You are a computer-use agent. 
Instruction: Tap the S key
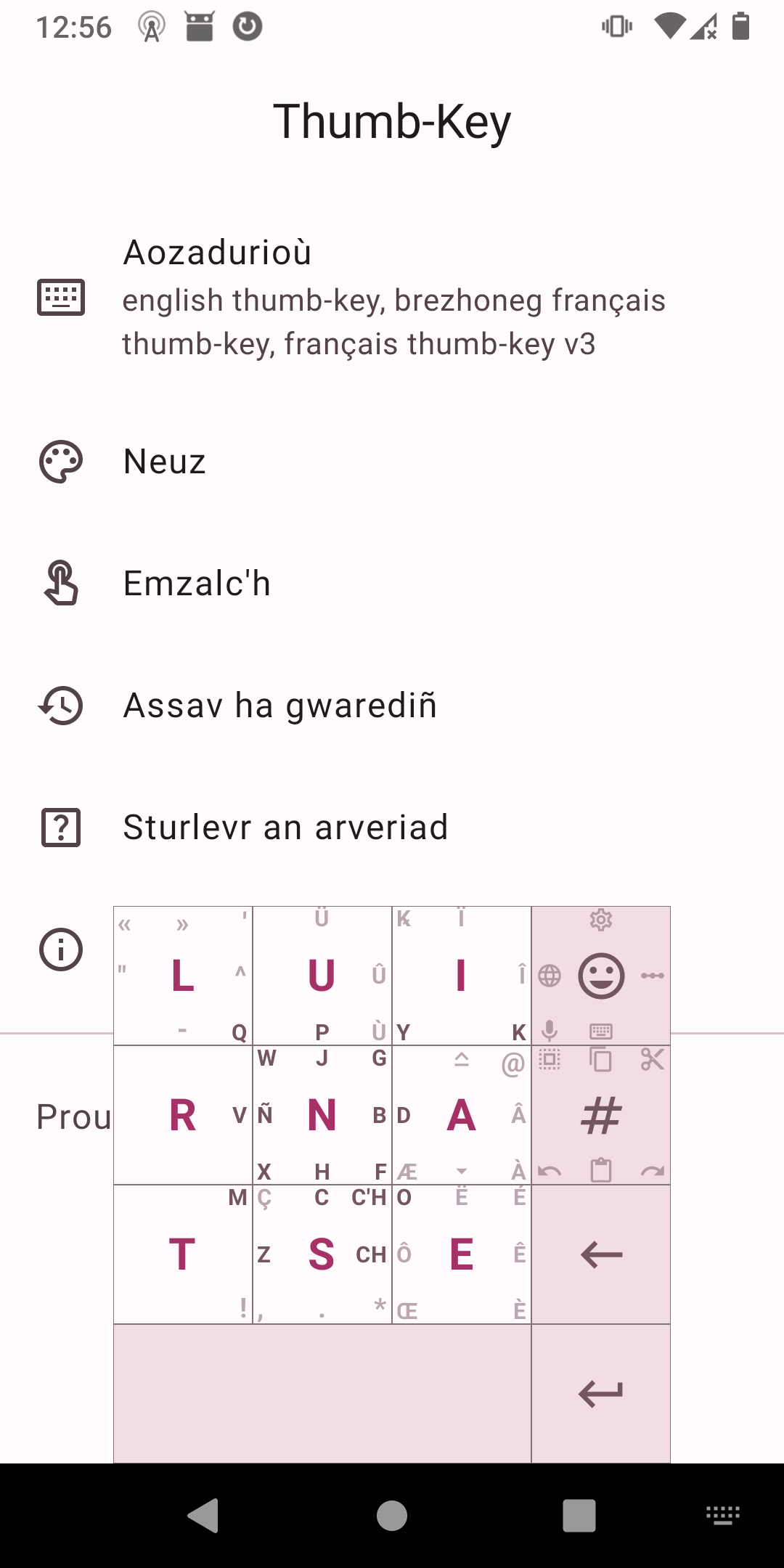[x=322, y=1254]
